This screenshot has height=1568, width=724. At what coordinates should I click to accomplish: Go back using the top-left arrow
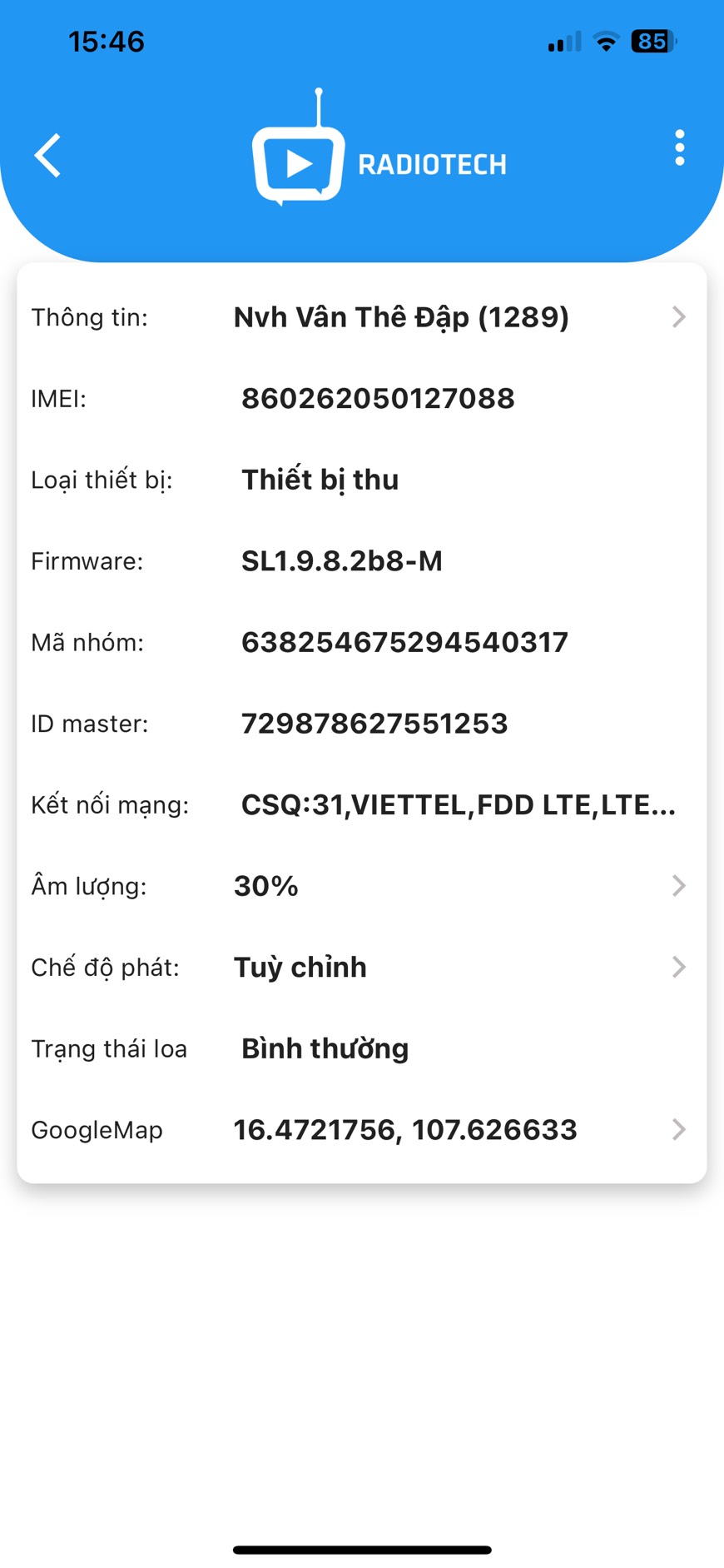coord(47,156)
